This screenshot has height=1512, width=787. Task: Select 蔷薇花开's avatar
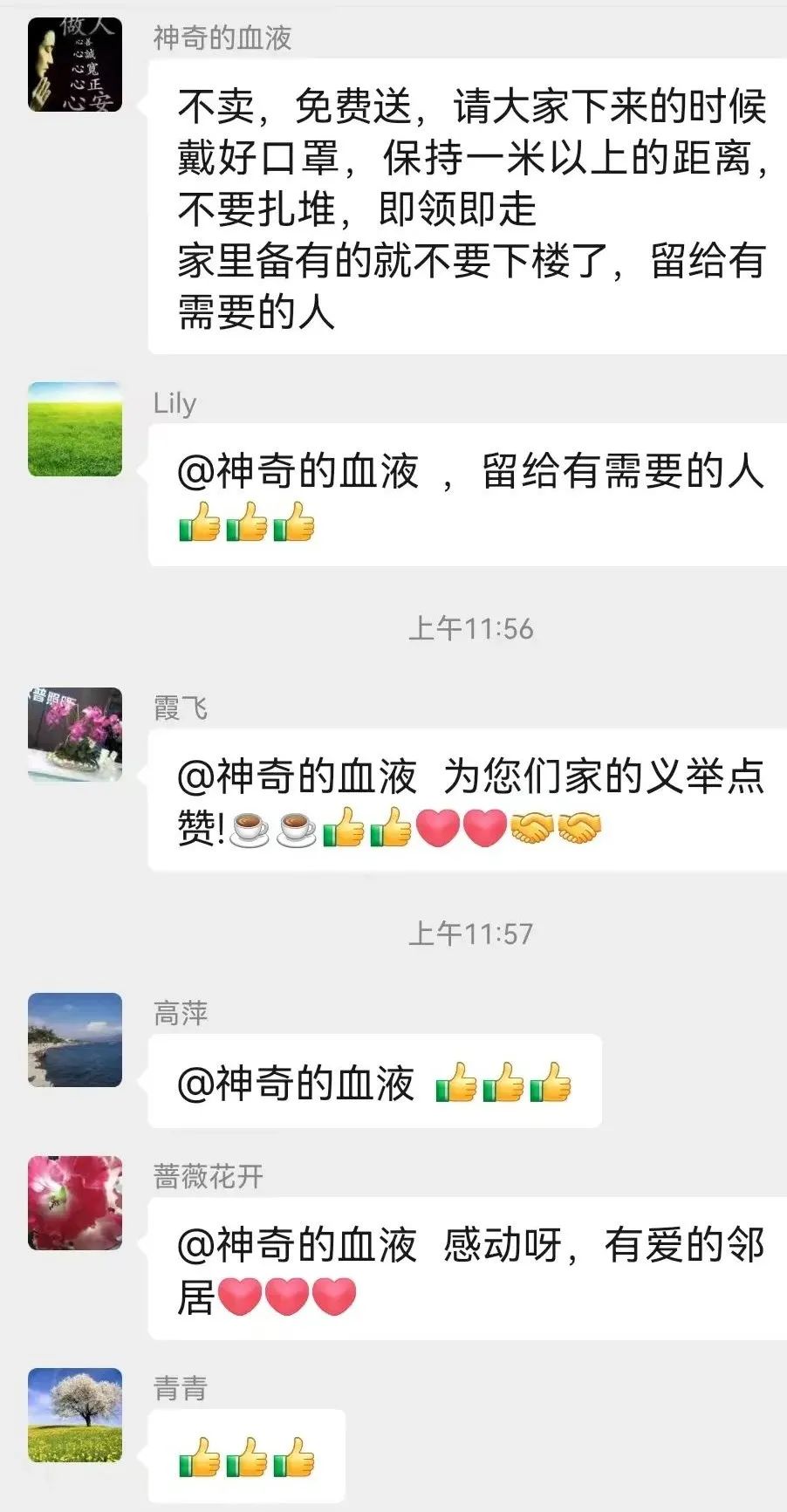pos(75,1203)
